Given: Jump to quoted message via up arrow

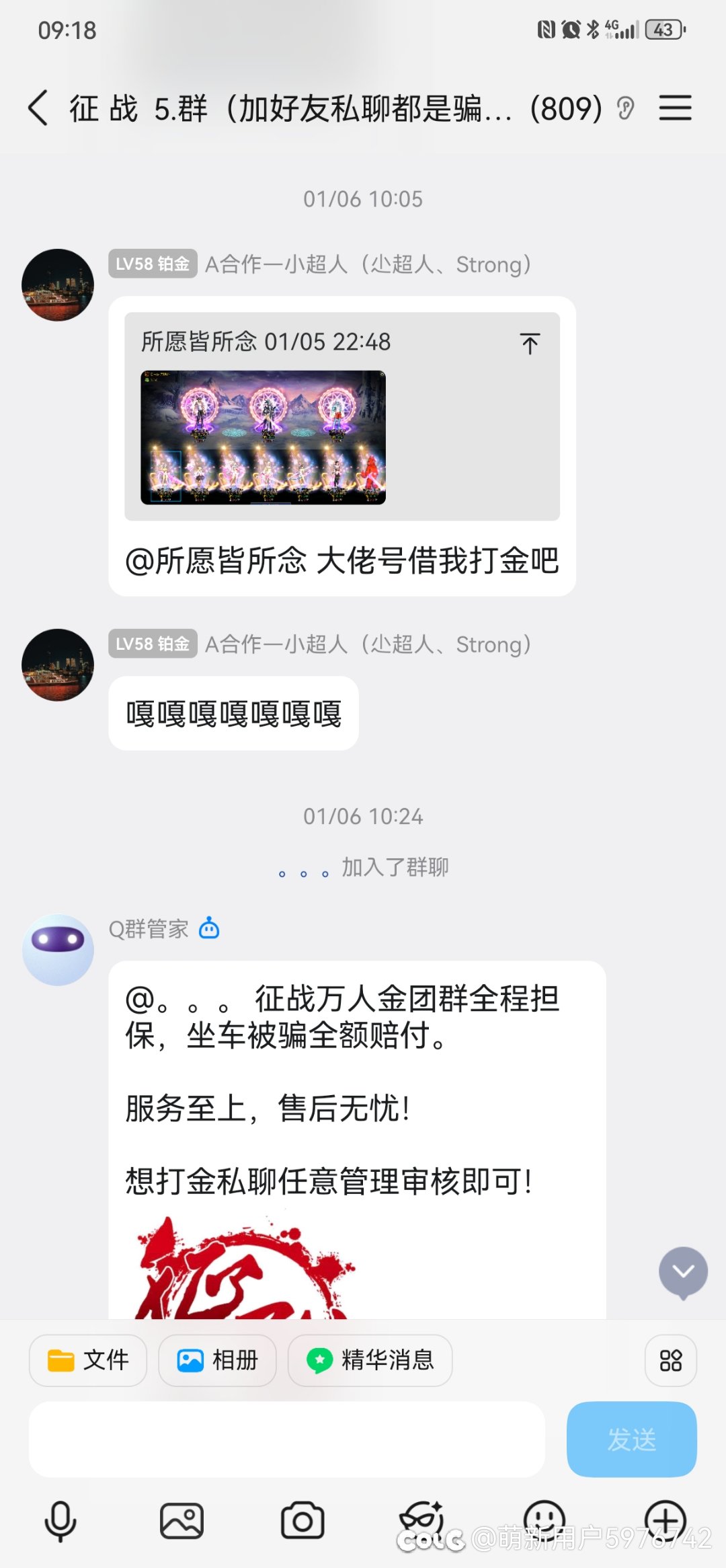Looking at the screenshot, I should [x=530, y=343].
